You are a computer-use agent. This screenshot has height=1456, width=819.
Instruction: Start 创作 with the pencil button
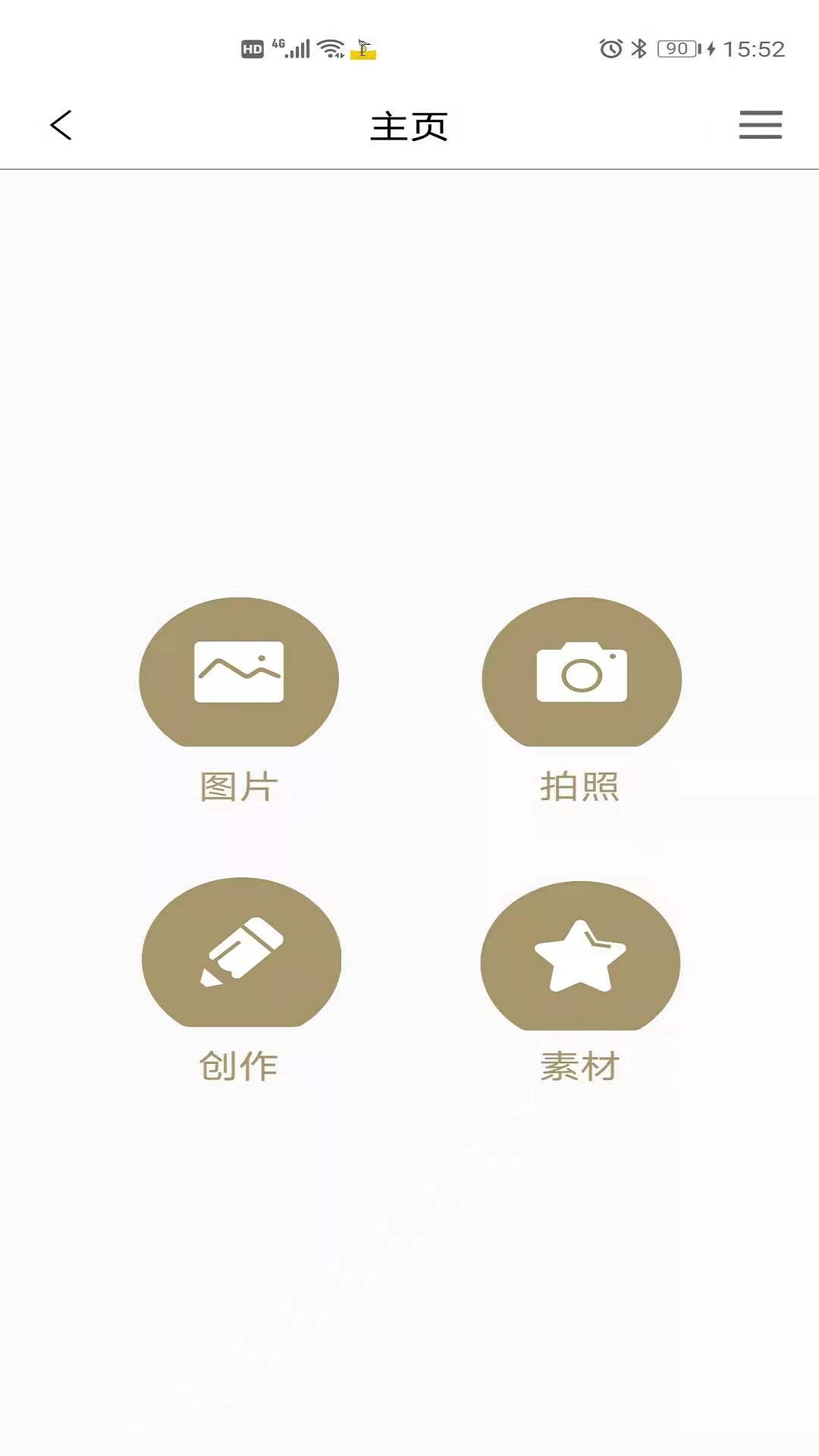241,953
